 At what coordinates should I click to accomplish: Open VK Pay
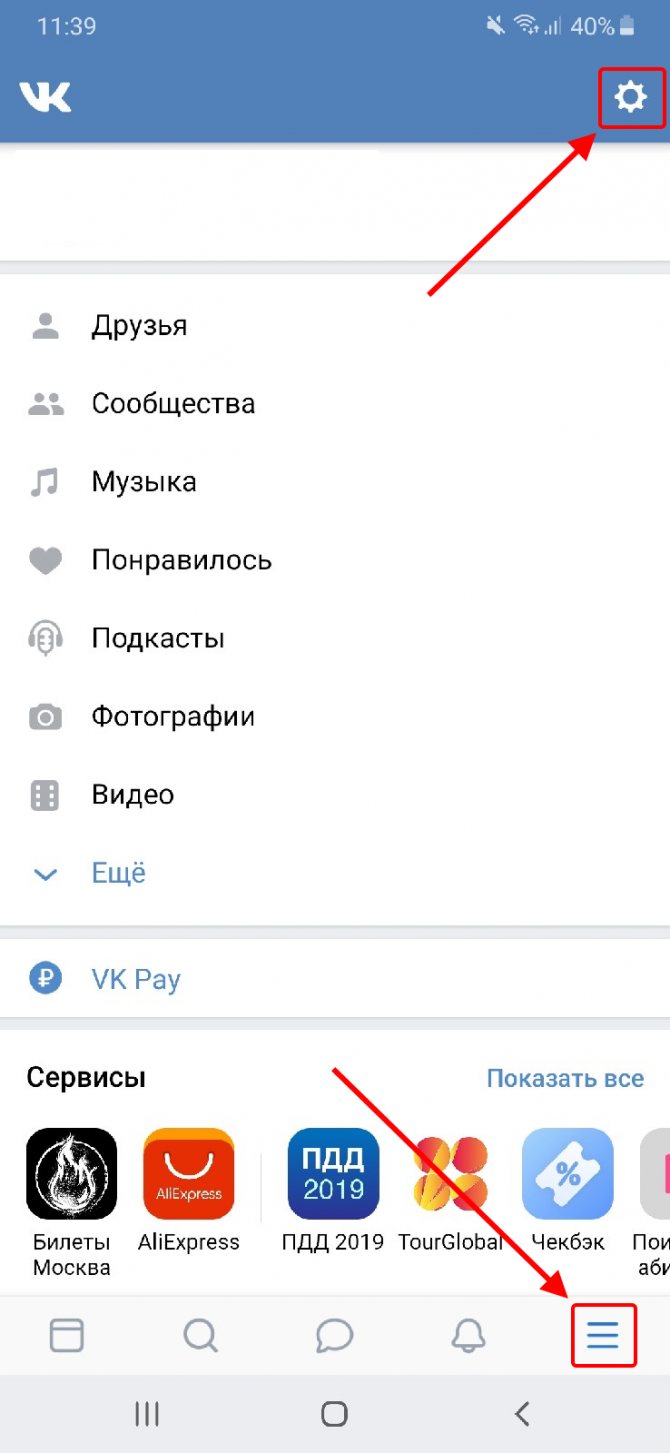(x=335, y=979)
